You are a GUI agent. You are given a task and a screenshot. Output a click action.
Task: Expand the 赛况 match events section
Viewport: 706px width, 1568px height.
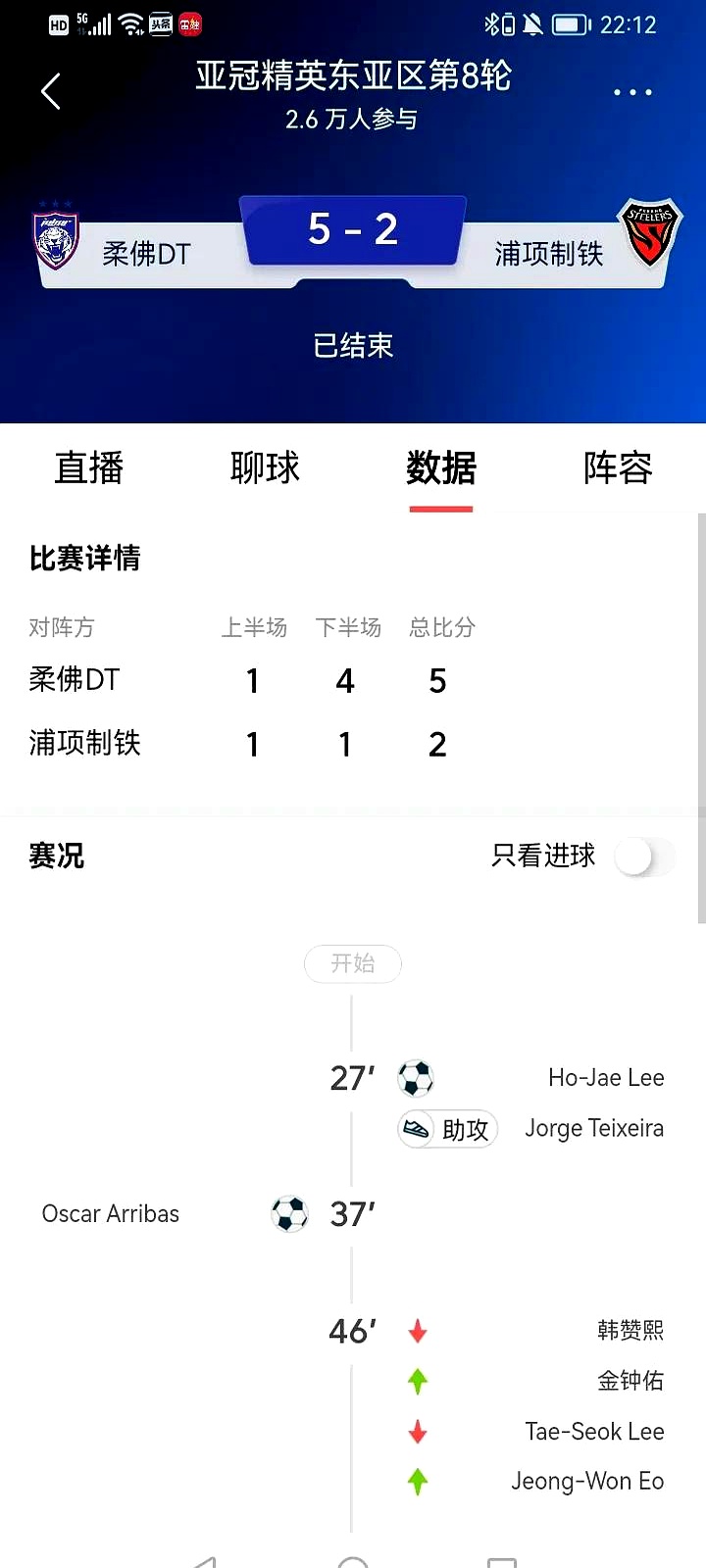56,857
